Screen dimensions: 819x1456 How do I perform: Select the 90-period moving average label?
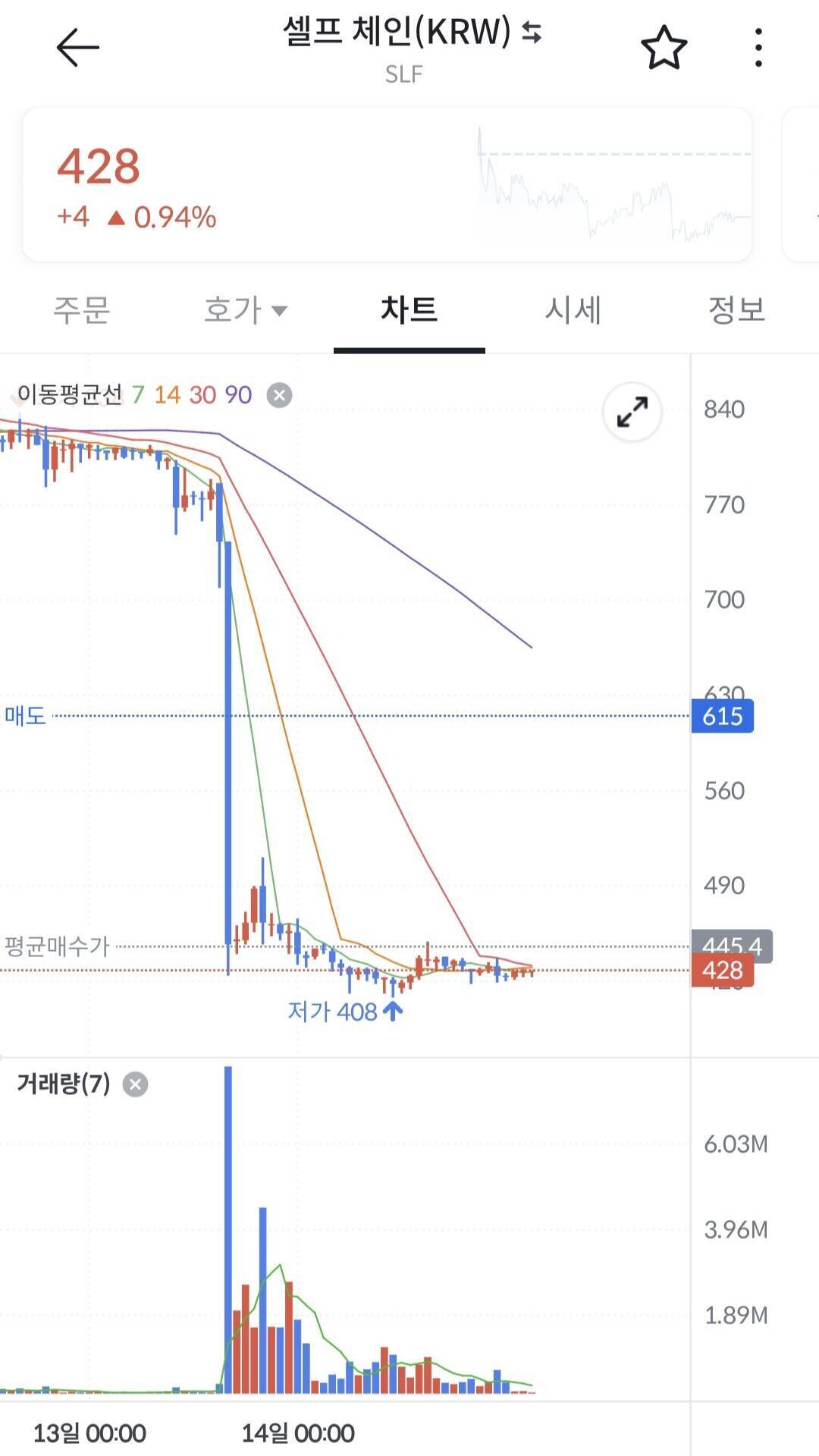click(x=237, y=394)
